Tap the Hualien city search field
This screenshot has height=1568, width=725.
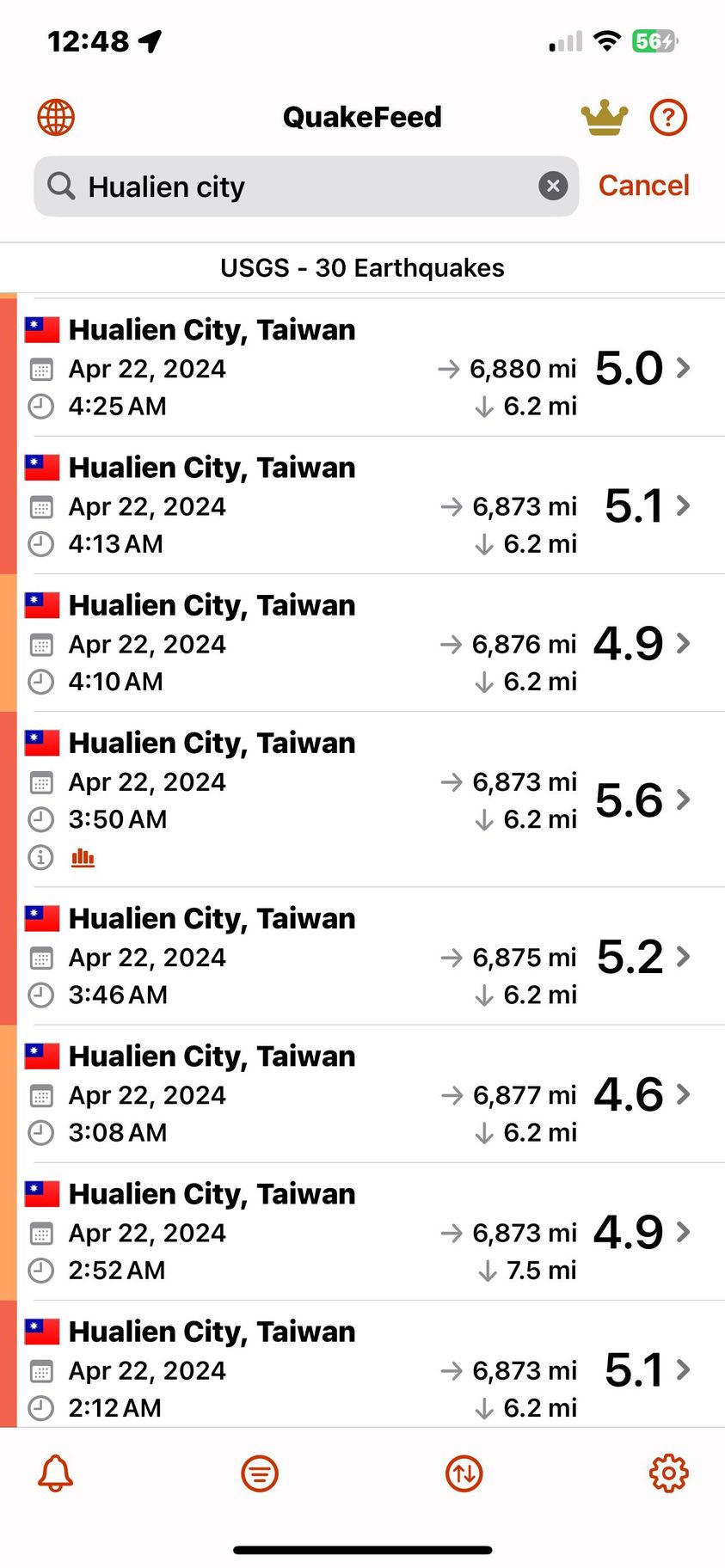coord(292,187)
